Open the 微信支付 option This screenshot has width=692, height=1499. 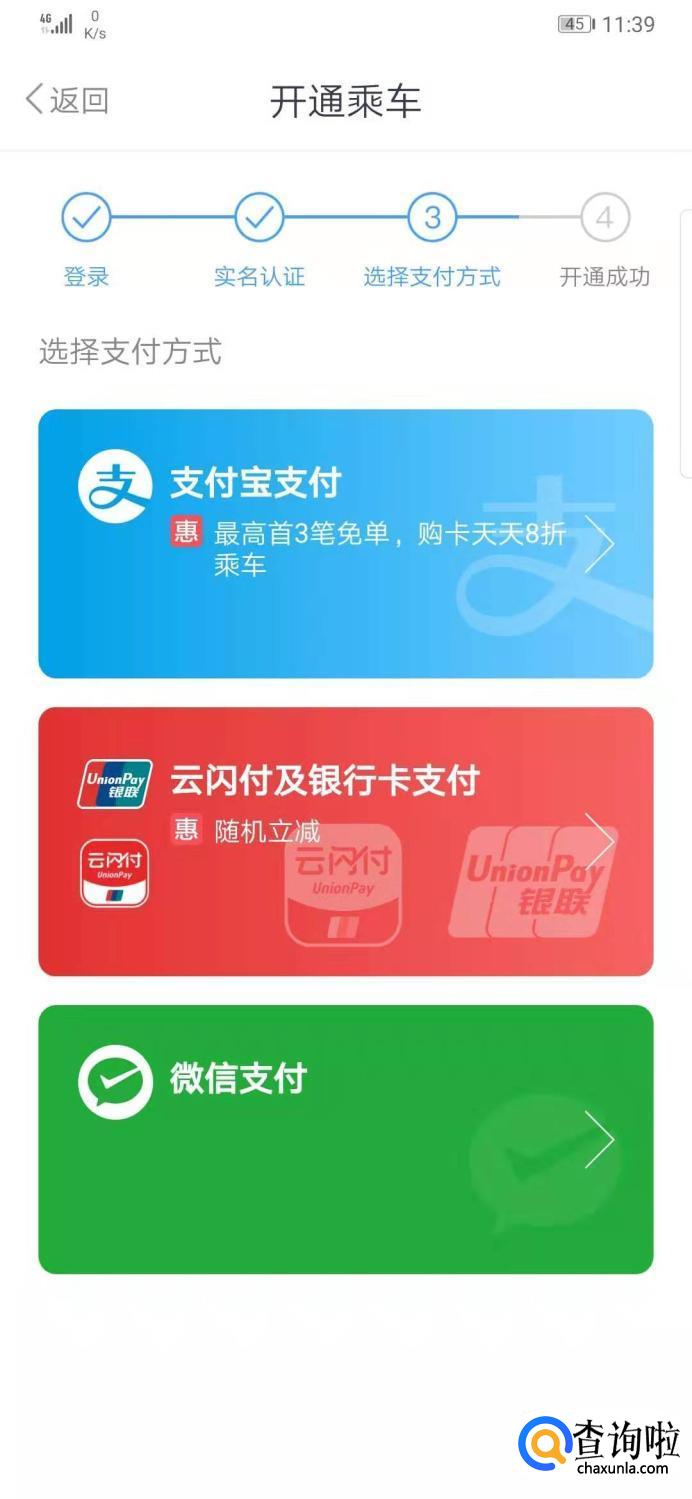click(346, 1139)
